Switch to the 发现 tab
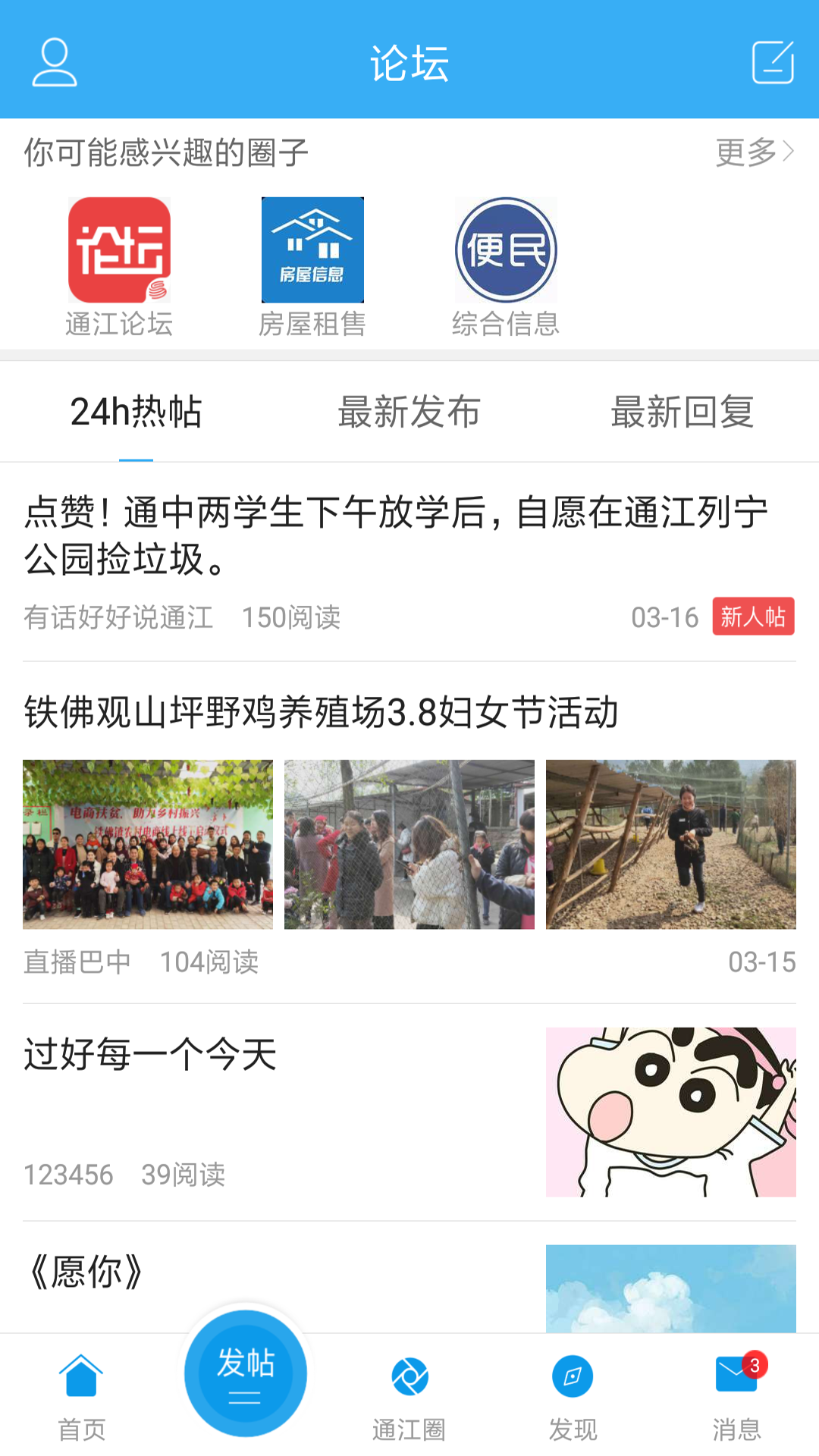 [x=573, y=1395]
